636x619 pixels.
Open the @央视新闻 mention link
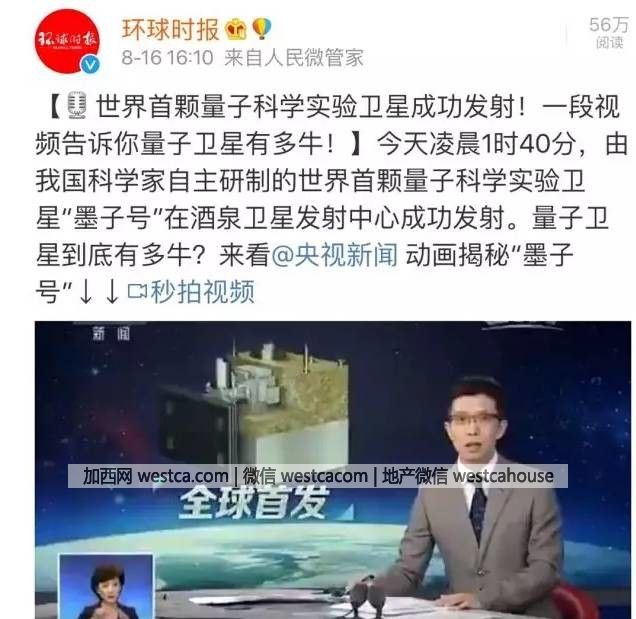337,255
